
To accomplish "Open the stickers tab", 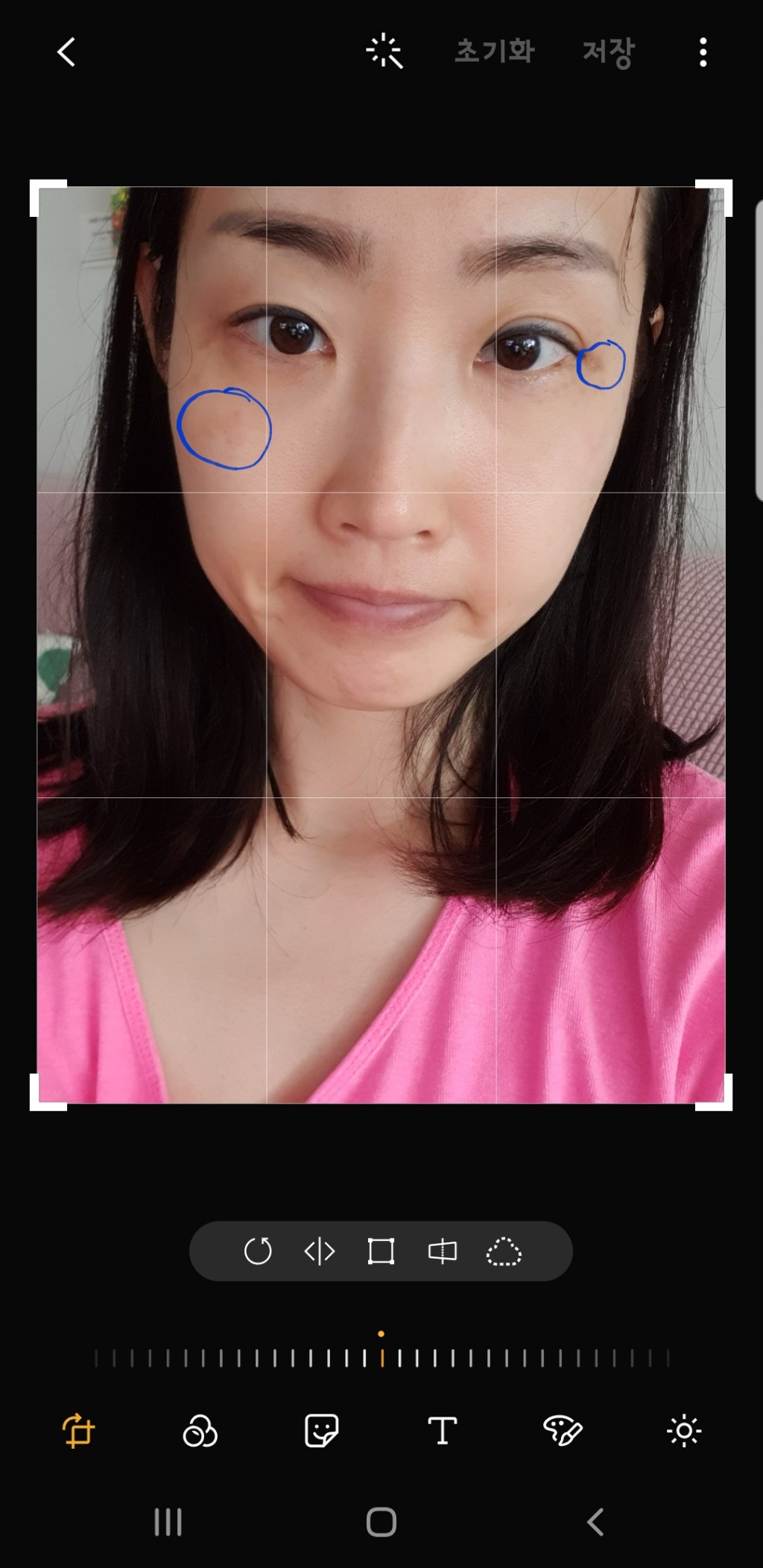I will (x=321, y=1431).
